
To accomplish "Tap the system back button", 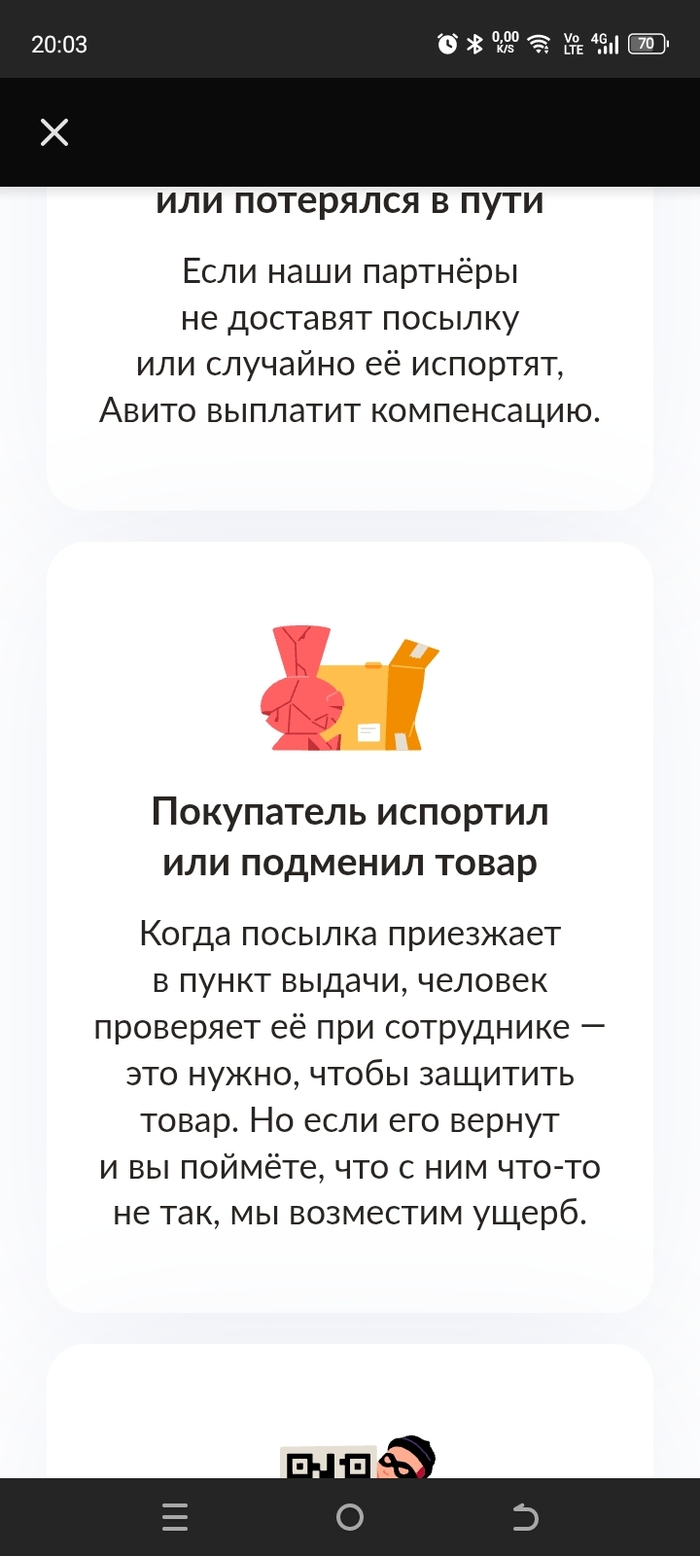I will (525, 1518).
